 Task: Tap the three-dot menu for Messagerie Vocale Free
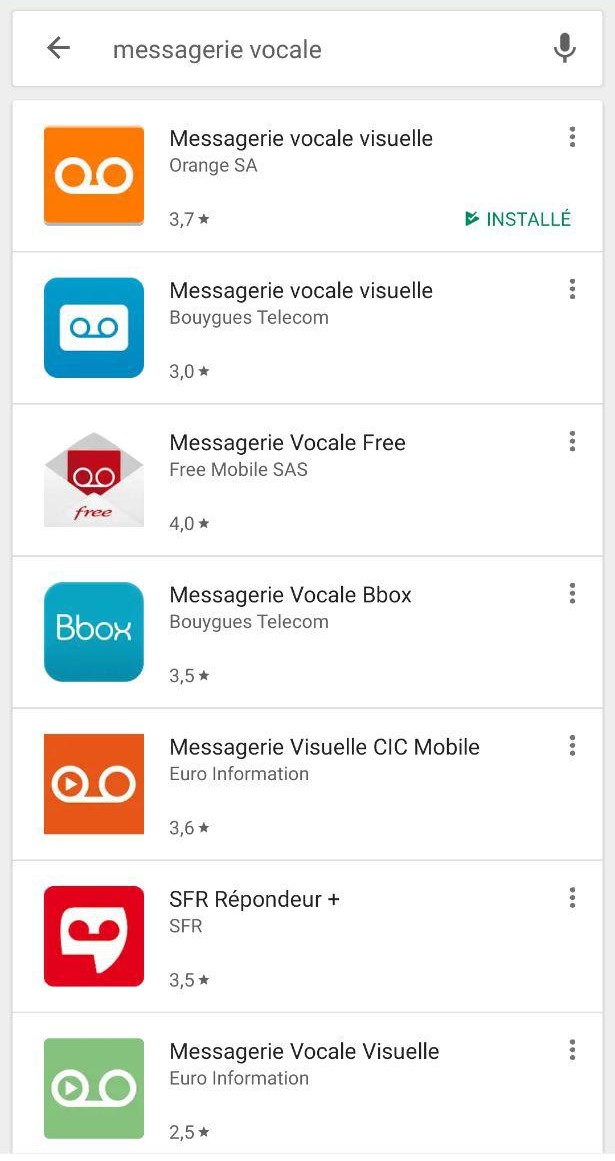(572, 441)
